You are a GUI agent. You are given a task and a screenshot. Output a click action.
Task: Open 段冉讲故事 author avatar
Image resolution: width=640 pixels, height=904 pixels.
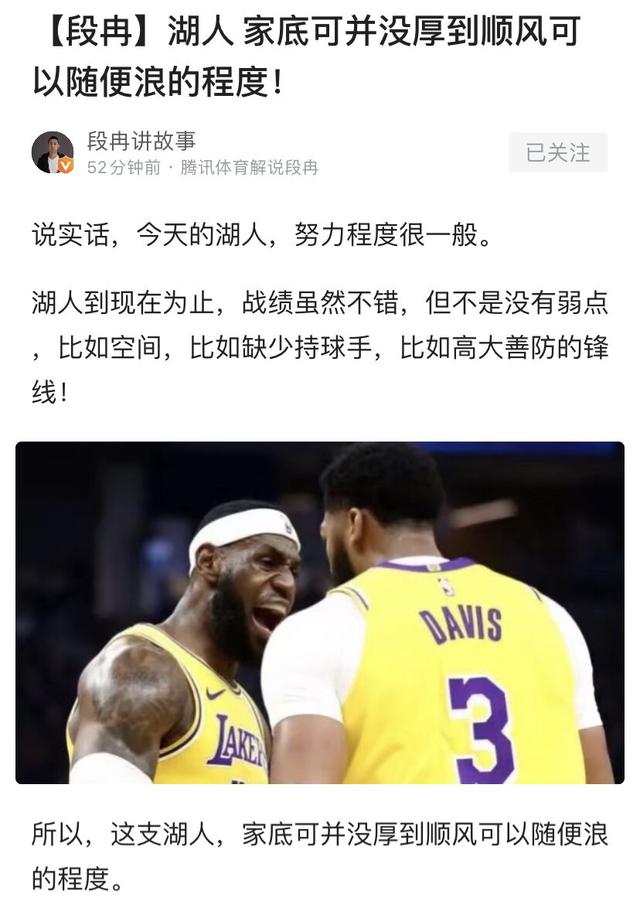(x=52, y=153)
